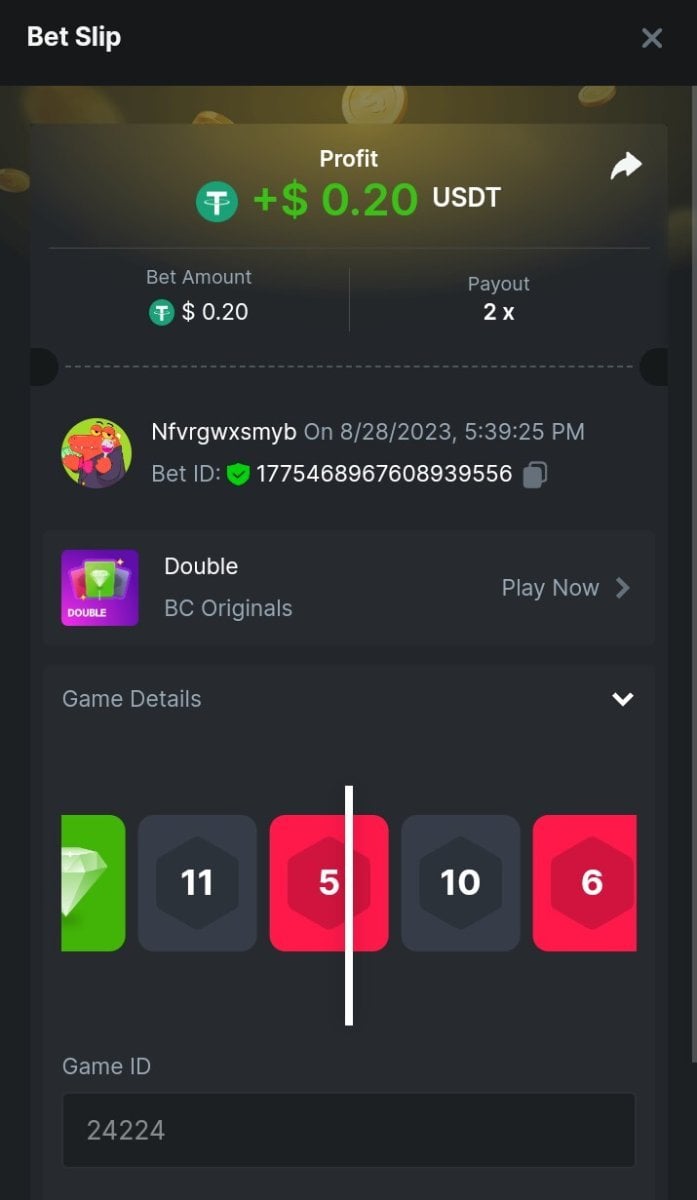Collapse the Game Details section
This screenshot has width=697, height=1200.
pos(623,699)
